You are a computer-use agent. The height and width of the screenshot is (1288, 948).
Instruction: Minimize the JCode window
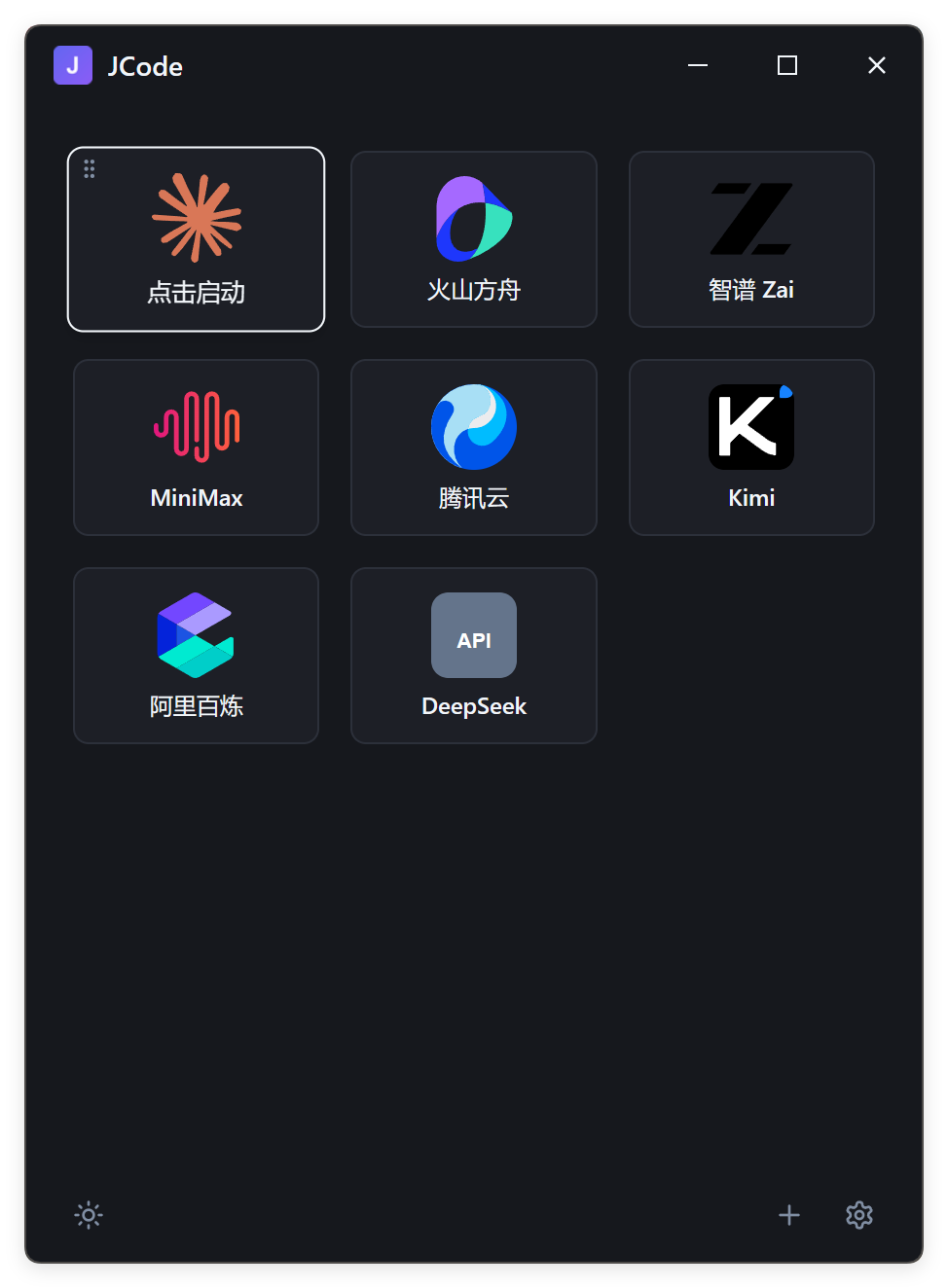coord(698,65)
